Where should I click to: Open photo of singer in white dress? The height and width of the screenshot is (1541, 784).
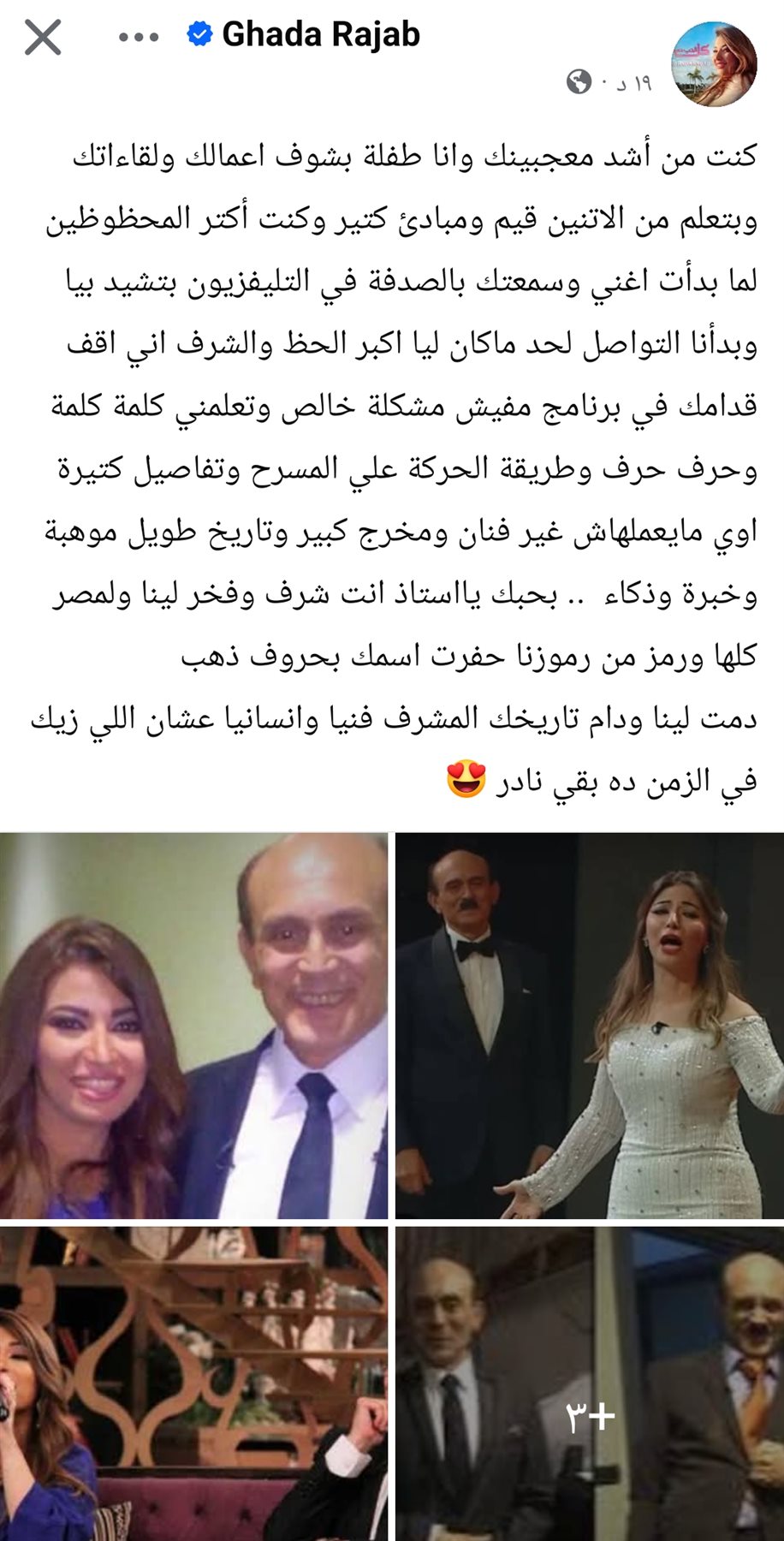tap(589, 1025)
